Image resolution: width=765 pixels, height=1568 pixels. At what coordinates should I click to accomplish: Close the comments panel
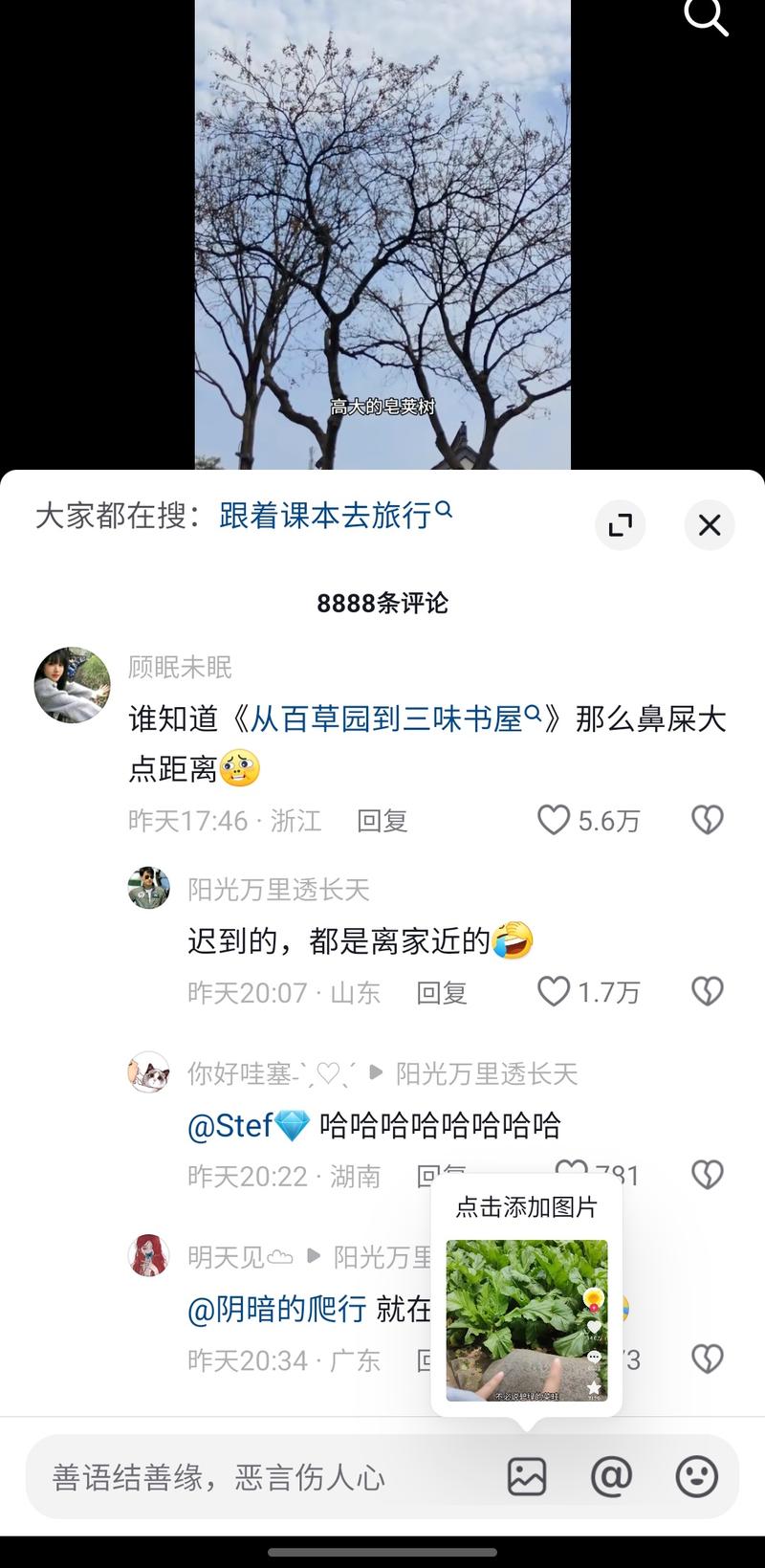pyautogui.click(x=710, y=525)
